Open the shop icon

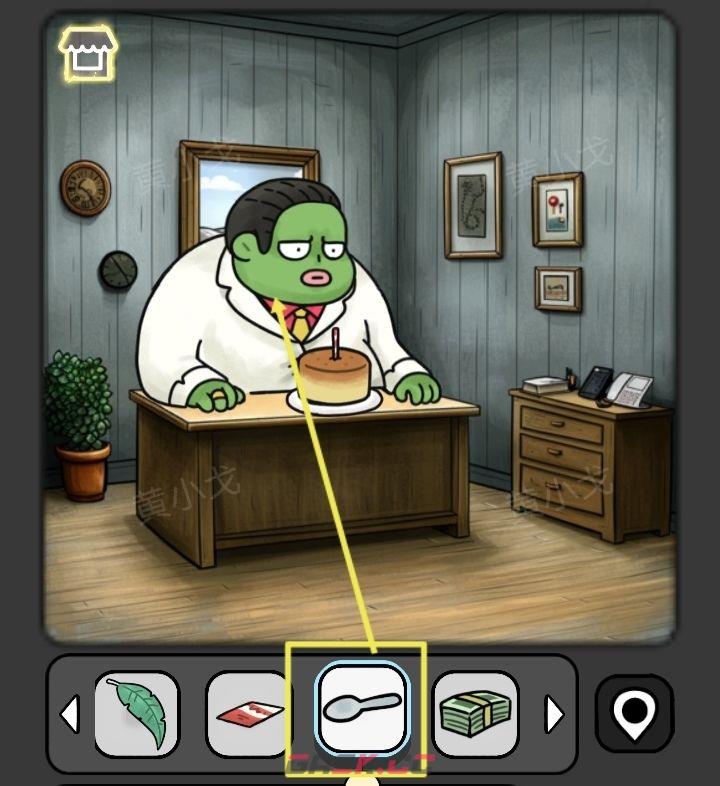click(88, 53)
